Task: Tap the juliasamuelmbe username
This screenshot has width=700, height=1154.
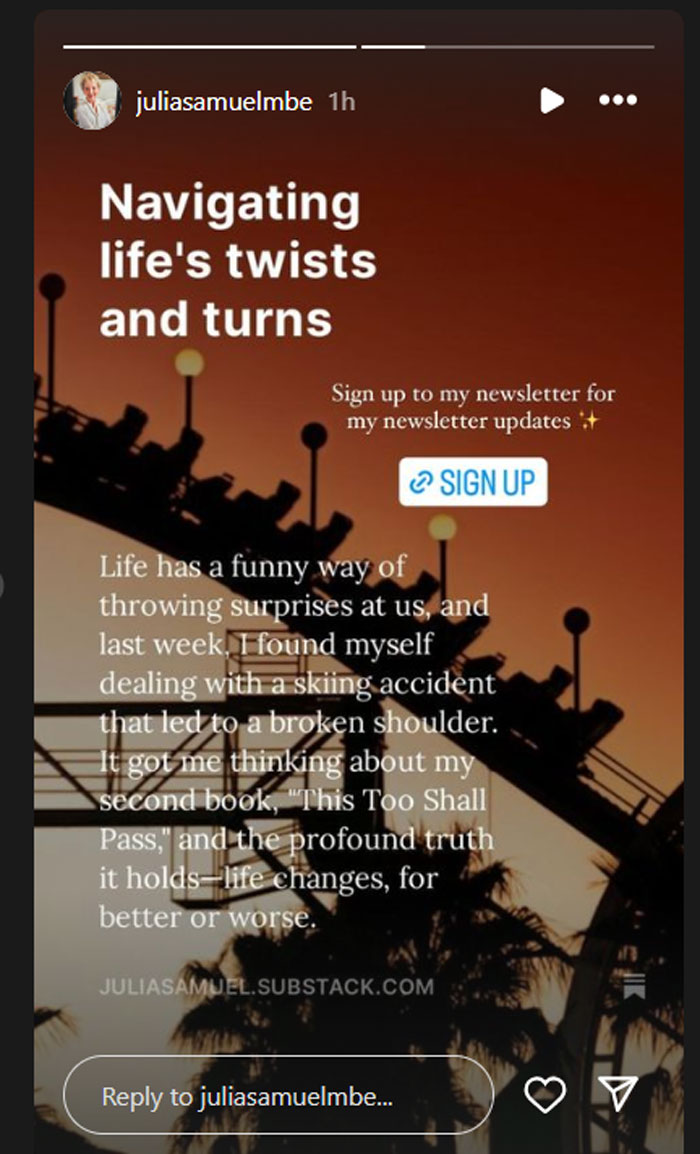Action: pos(224,102)
